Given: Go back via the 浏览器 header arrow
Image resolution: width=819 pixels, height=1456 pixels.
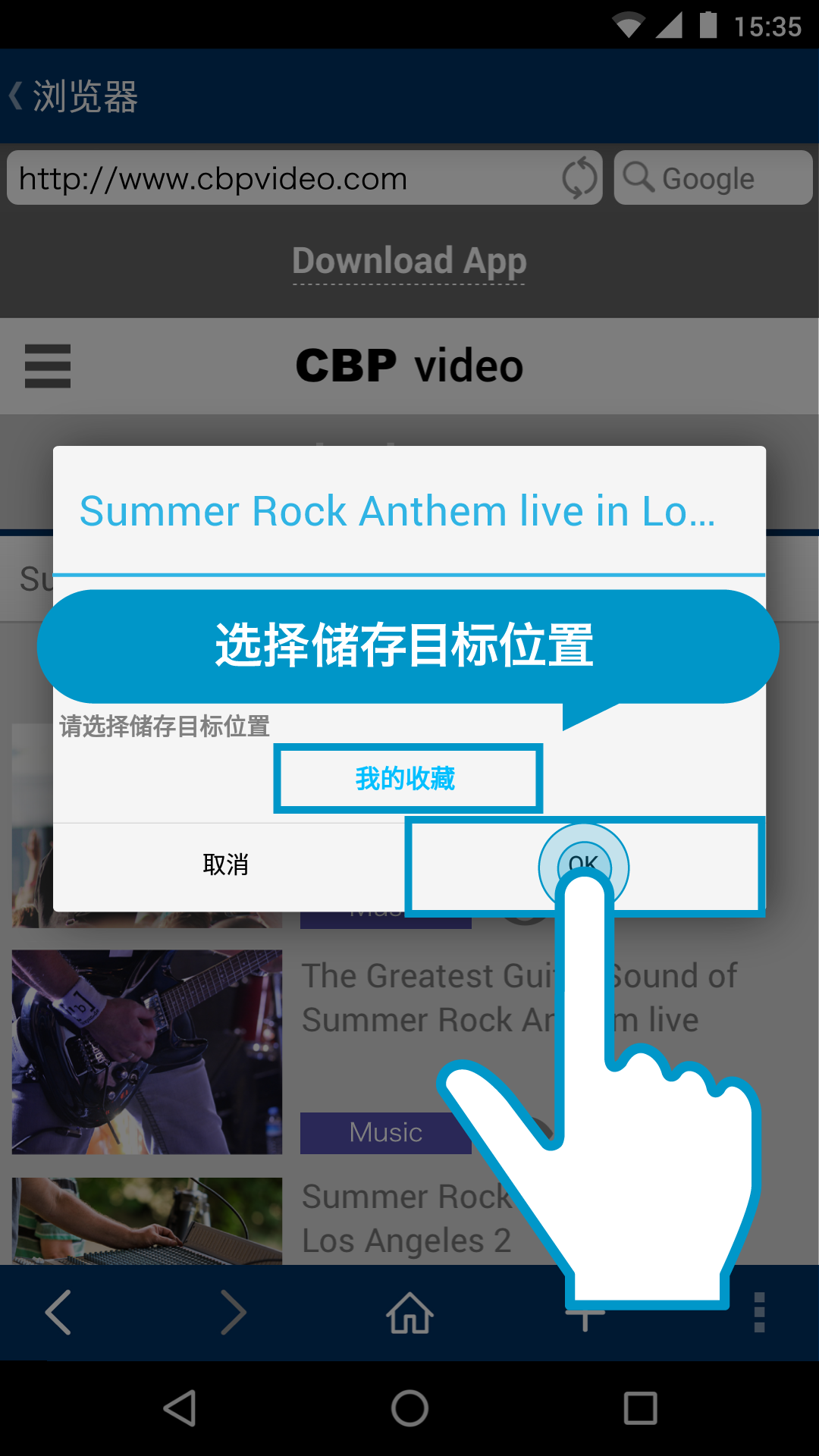Looking at the screenshot, I should [17, 96].
